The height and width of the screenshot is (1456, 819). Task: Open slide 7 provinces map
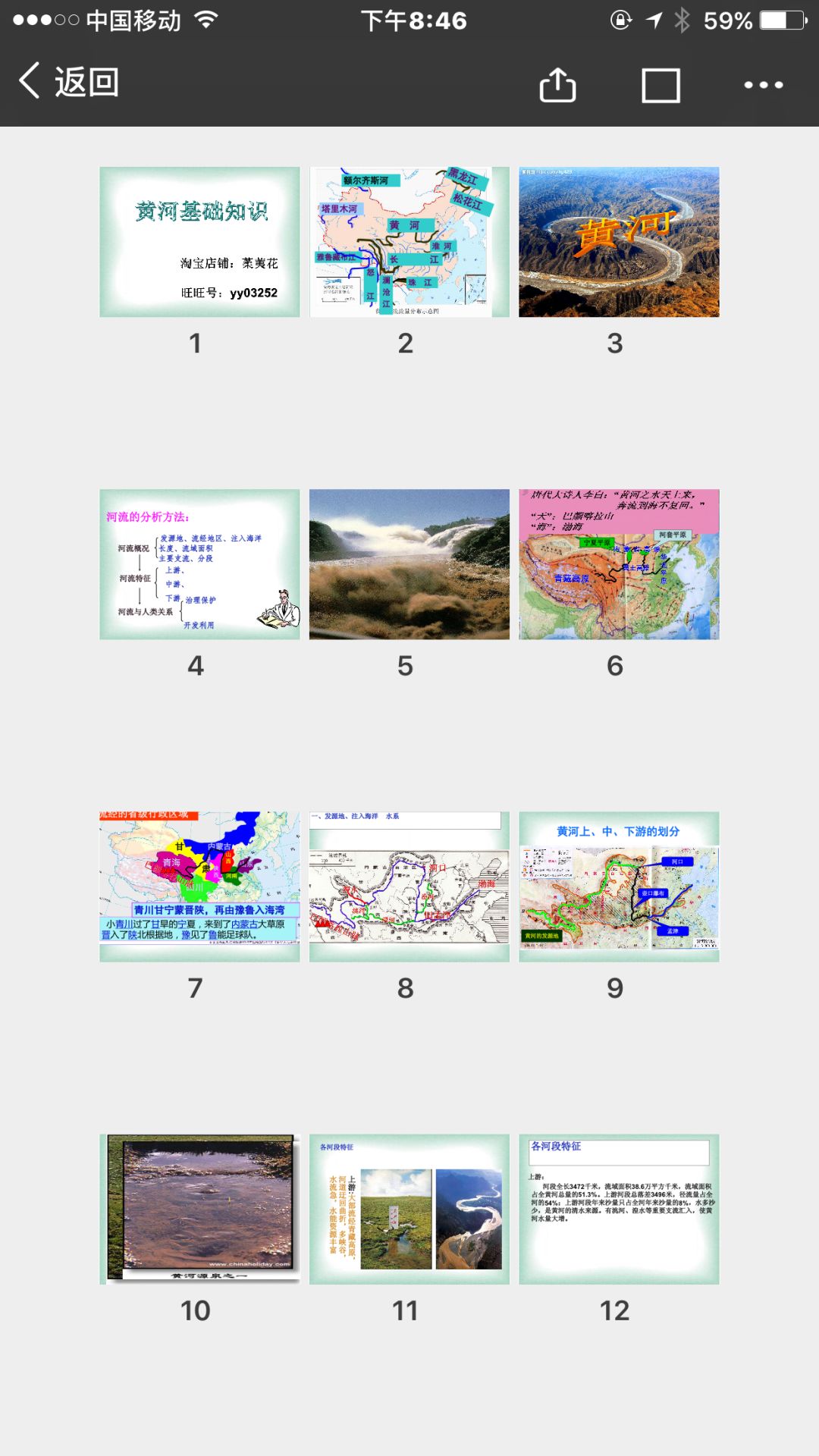(x=199, y=886)
